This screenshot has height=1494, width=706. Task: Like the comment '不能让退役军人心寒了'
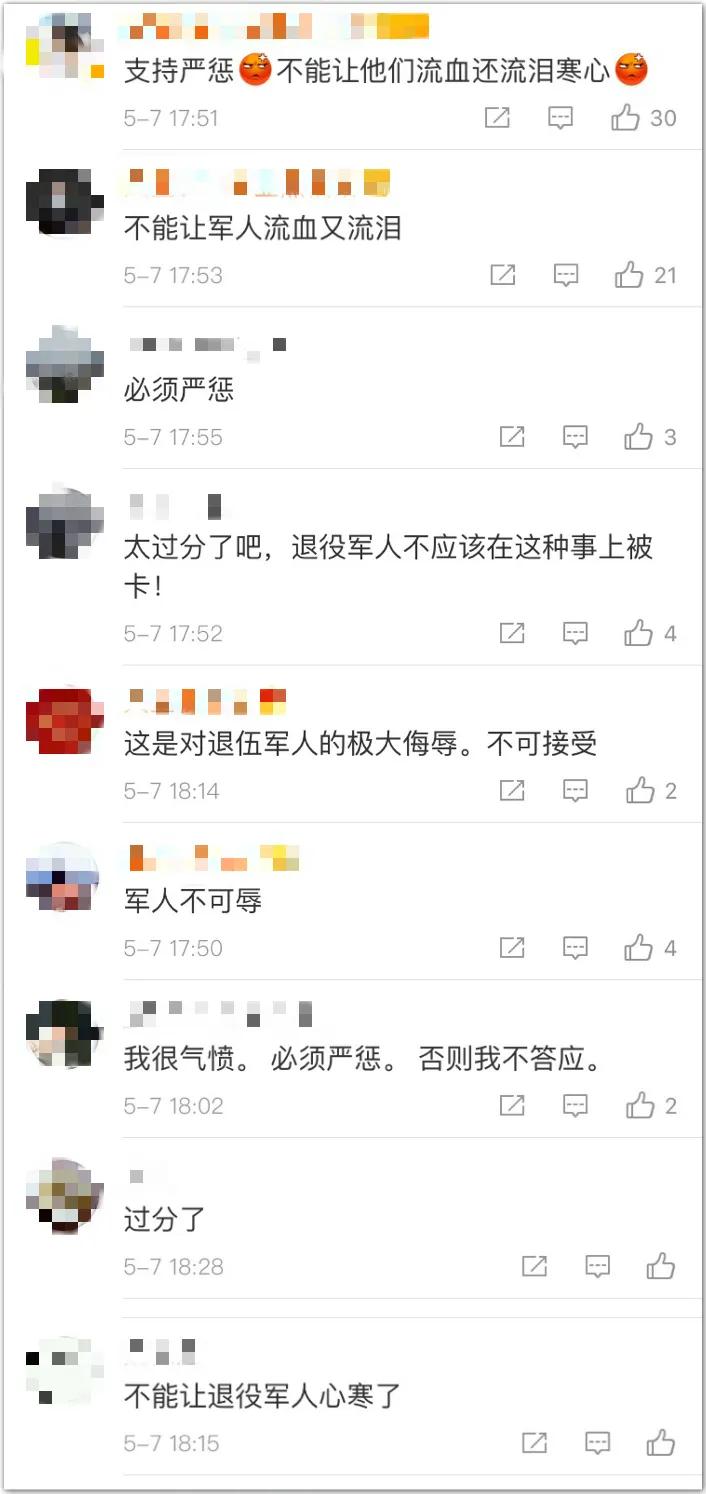click(x=660, y=1443)
